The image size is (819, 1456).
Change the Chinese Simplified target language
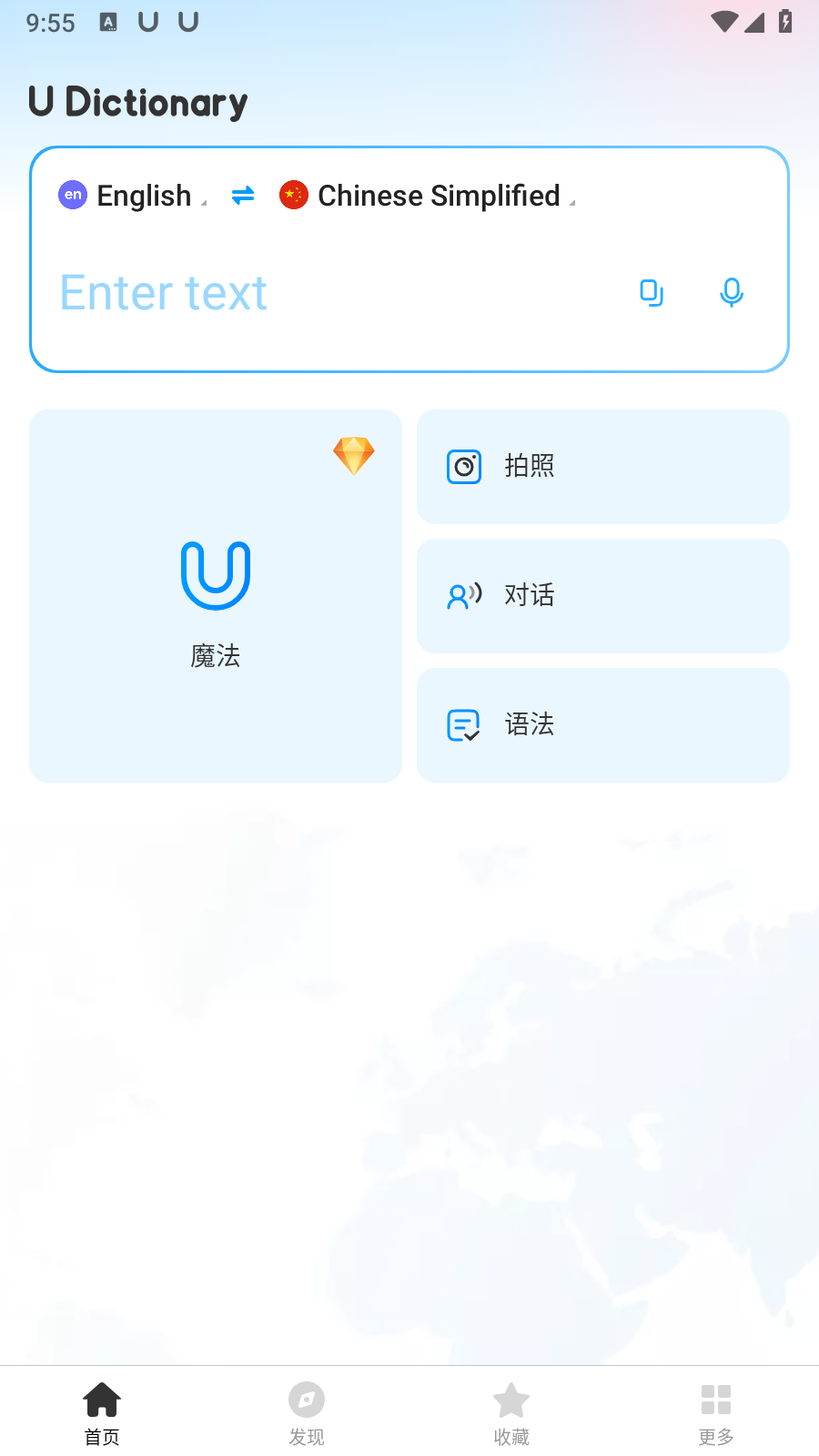tap(428, 196)
